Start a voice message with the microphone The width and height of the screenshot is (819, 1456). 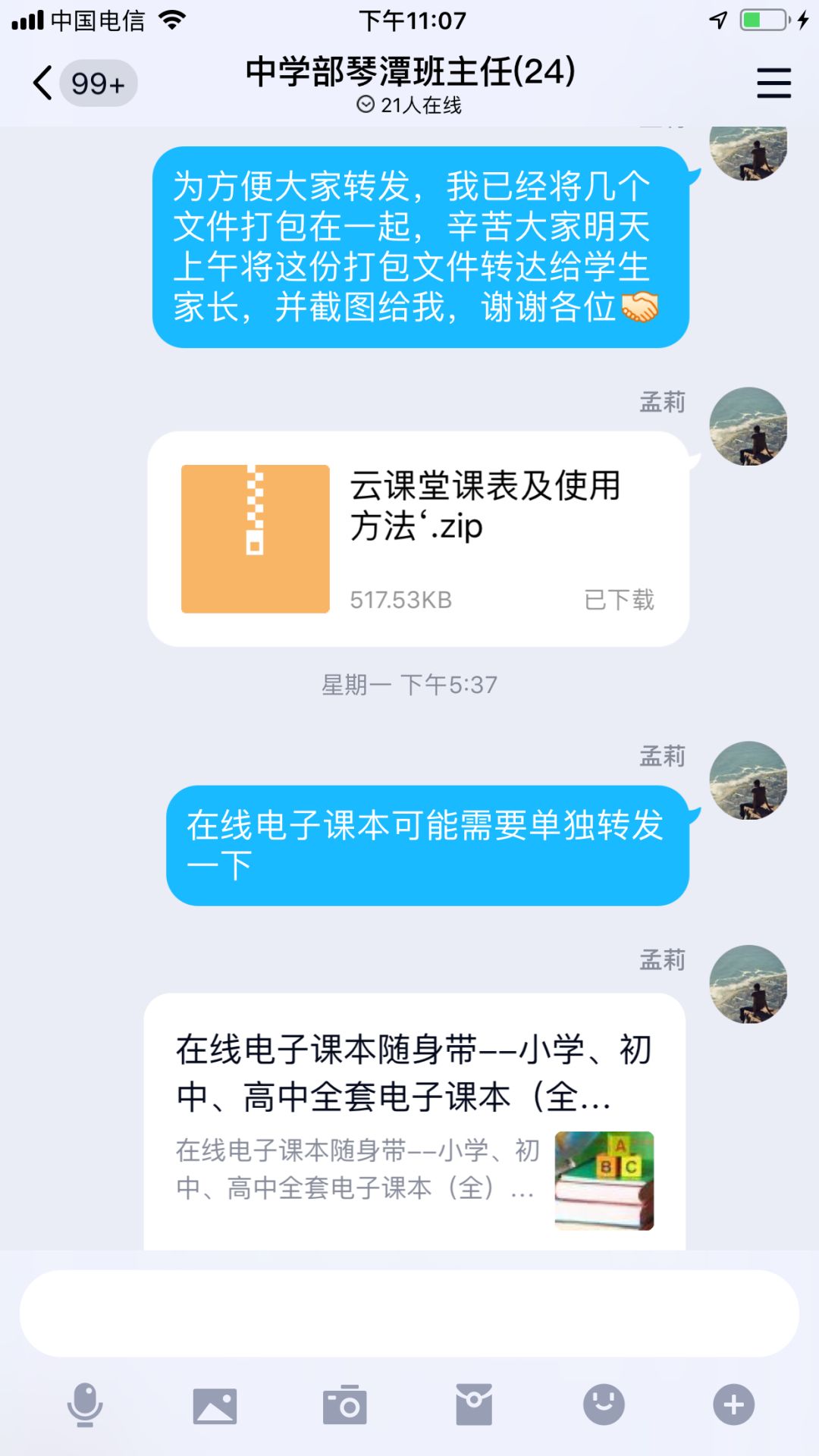(x=85, y=1404)
